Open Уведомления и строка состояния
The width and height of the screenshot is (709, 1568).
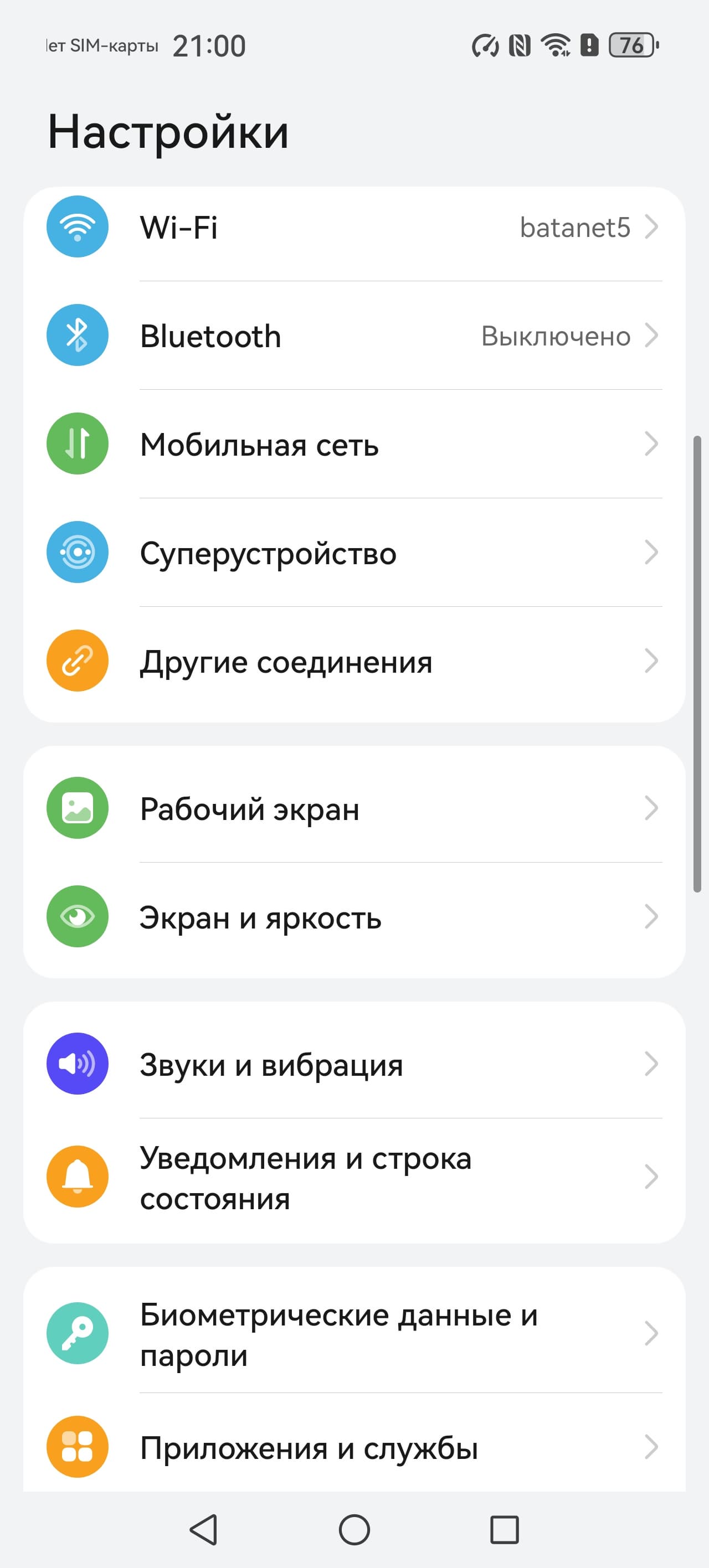(x=353, y=1177)
